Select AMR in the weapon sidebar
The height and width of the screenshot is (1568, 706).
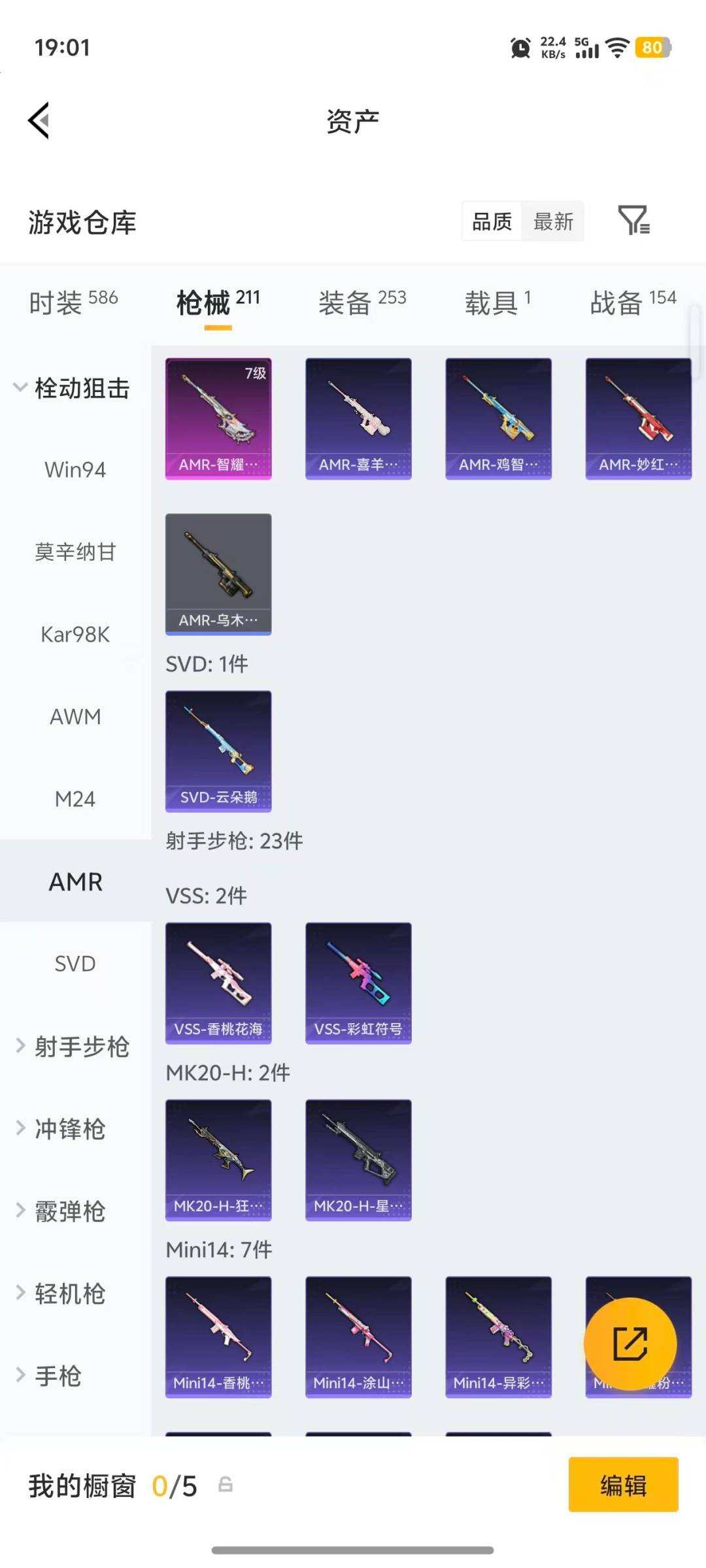click(x=75, y=881)
